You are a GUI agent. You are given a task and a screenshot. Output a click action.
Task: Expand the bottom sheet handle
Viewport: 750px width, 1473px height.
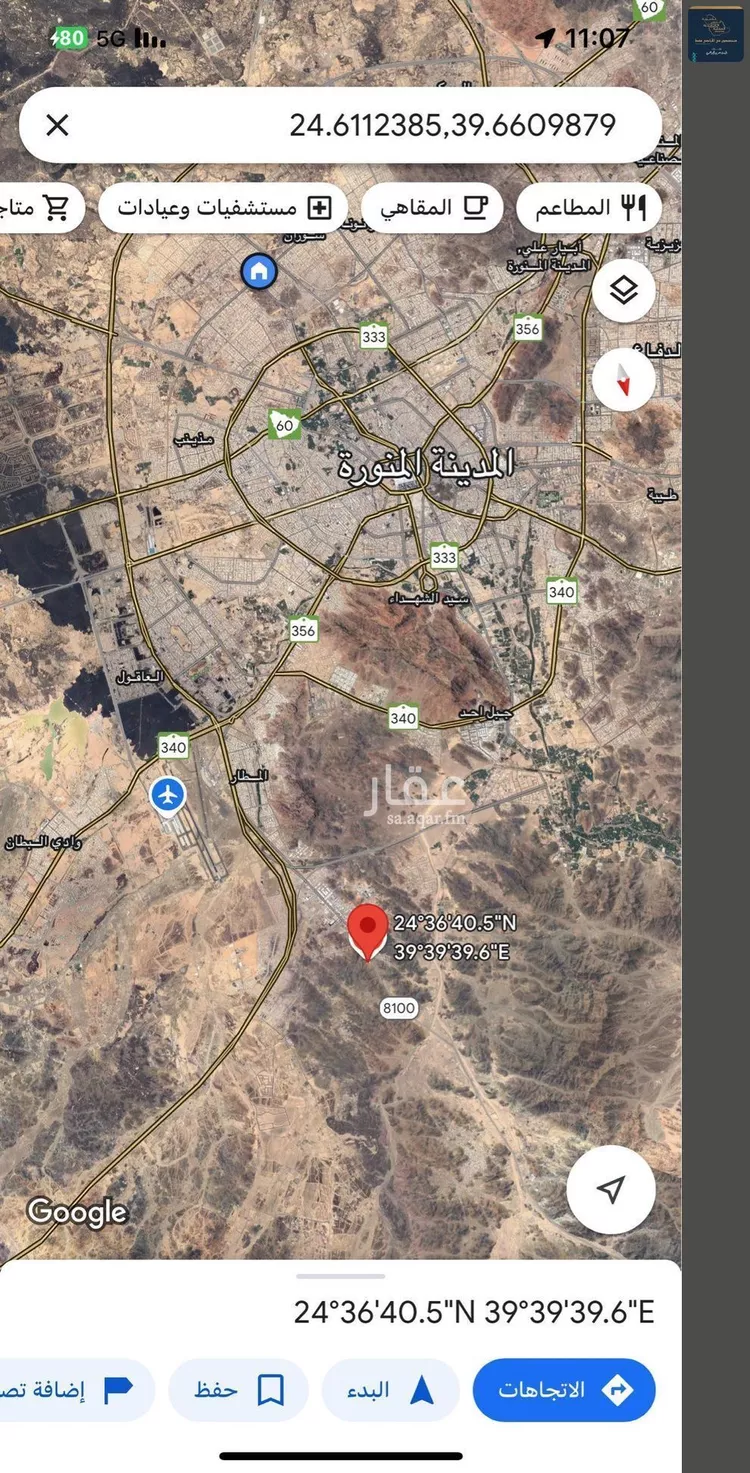tap(340, 1276)
